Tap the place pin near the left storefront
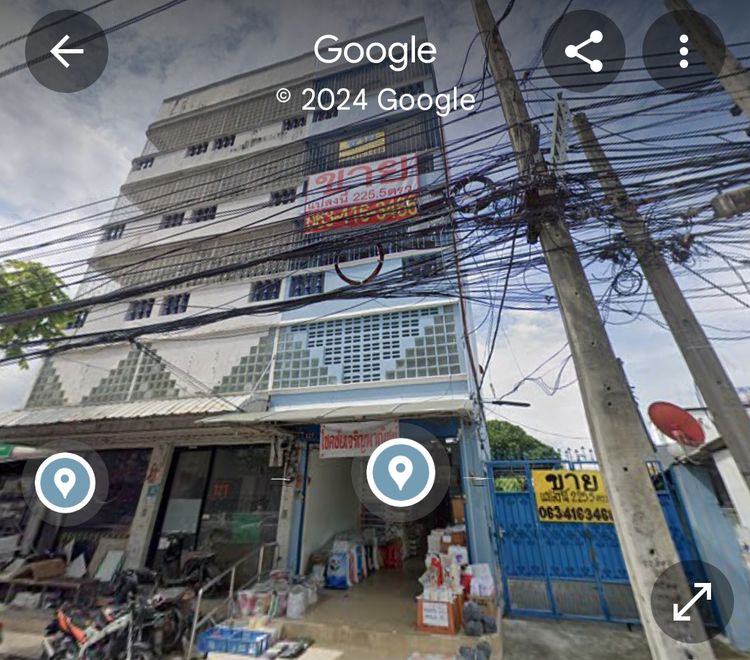The height and width of the screenshot is (660, 750). coord(65,483)
